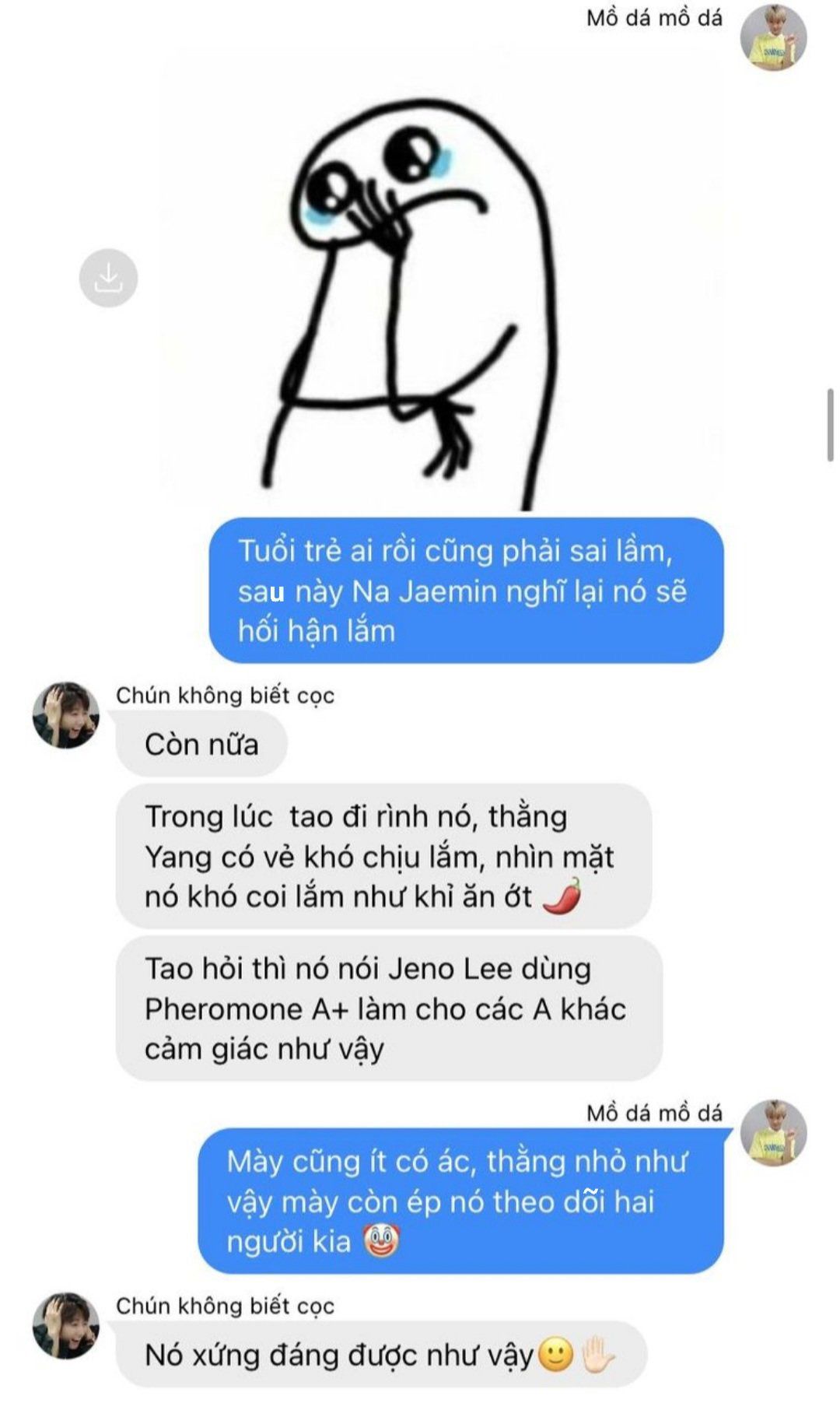Tap Chún không biết cọc's avatar beside 'Còn nữa'
Image resolution: width=840 pixels, height=1403 pixels.
point(66,716)
